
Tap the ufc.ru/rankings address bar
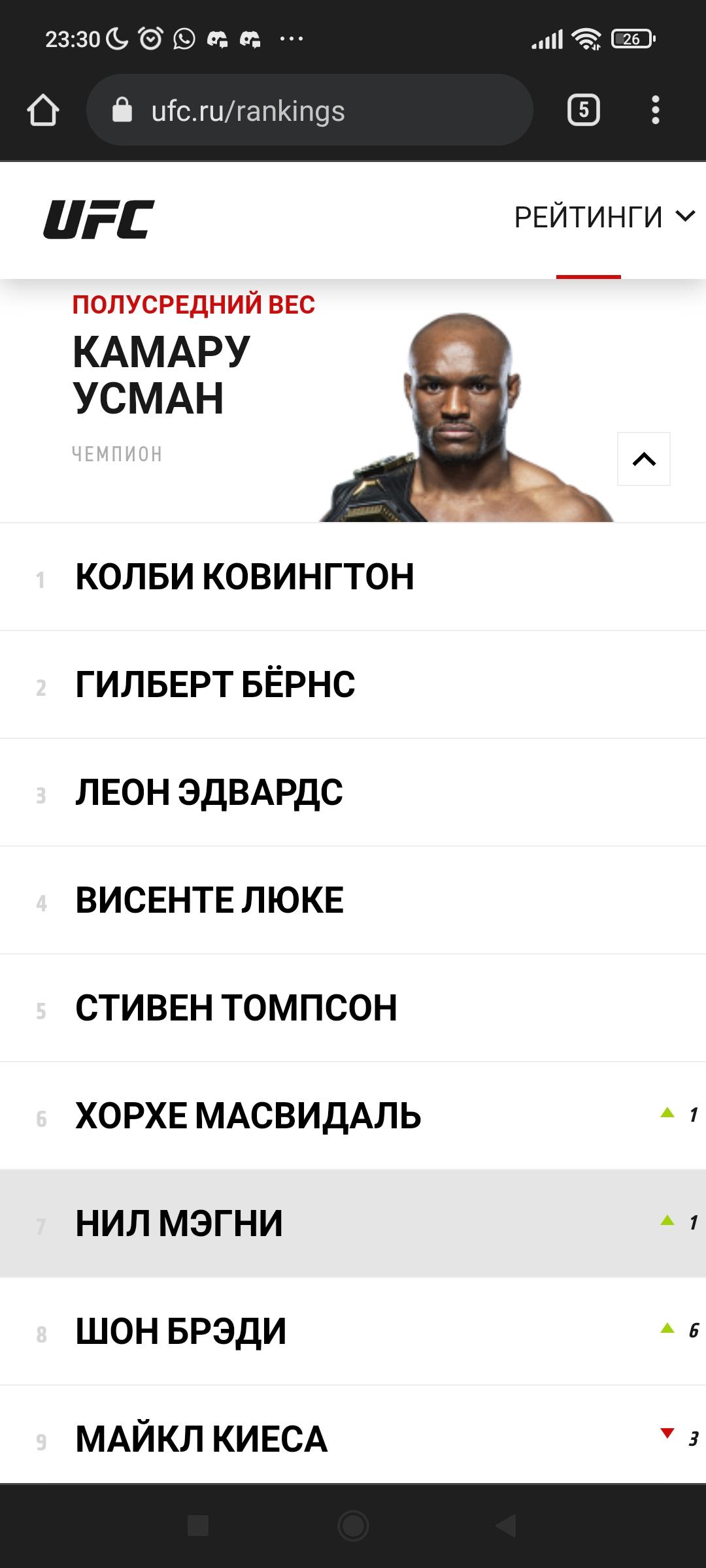tap(309, 110)
